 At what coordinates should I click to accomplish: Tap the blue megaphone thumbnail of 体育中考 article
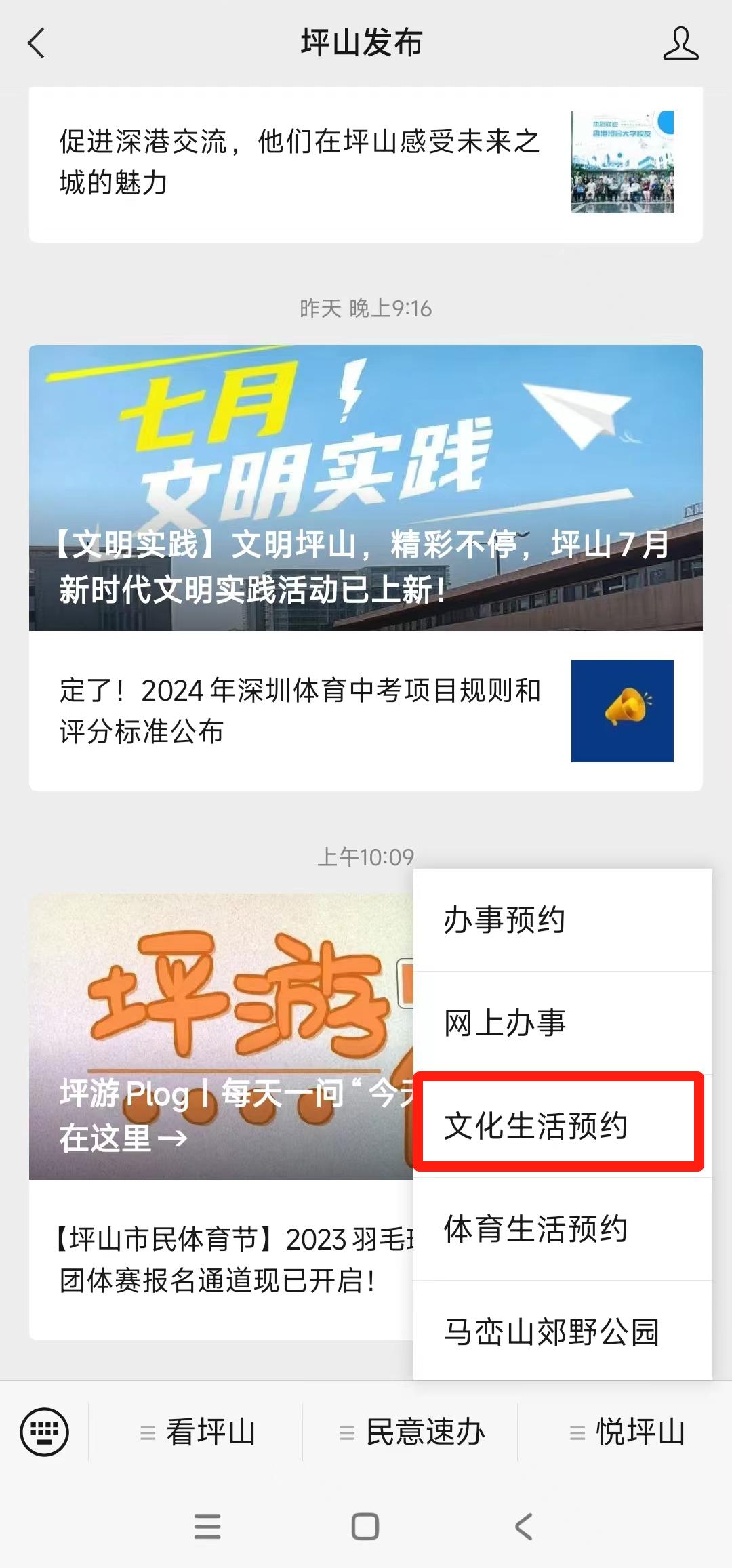click(x=621, y=712)
